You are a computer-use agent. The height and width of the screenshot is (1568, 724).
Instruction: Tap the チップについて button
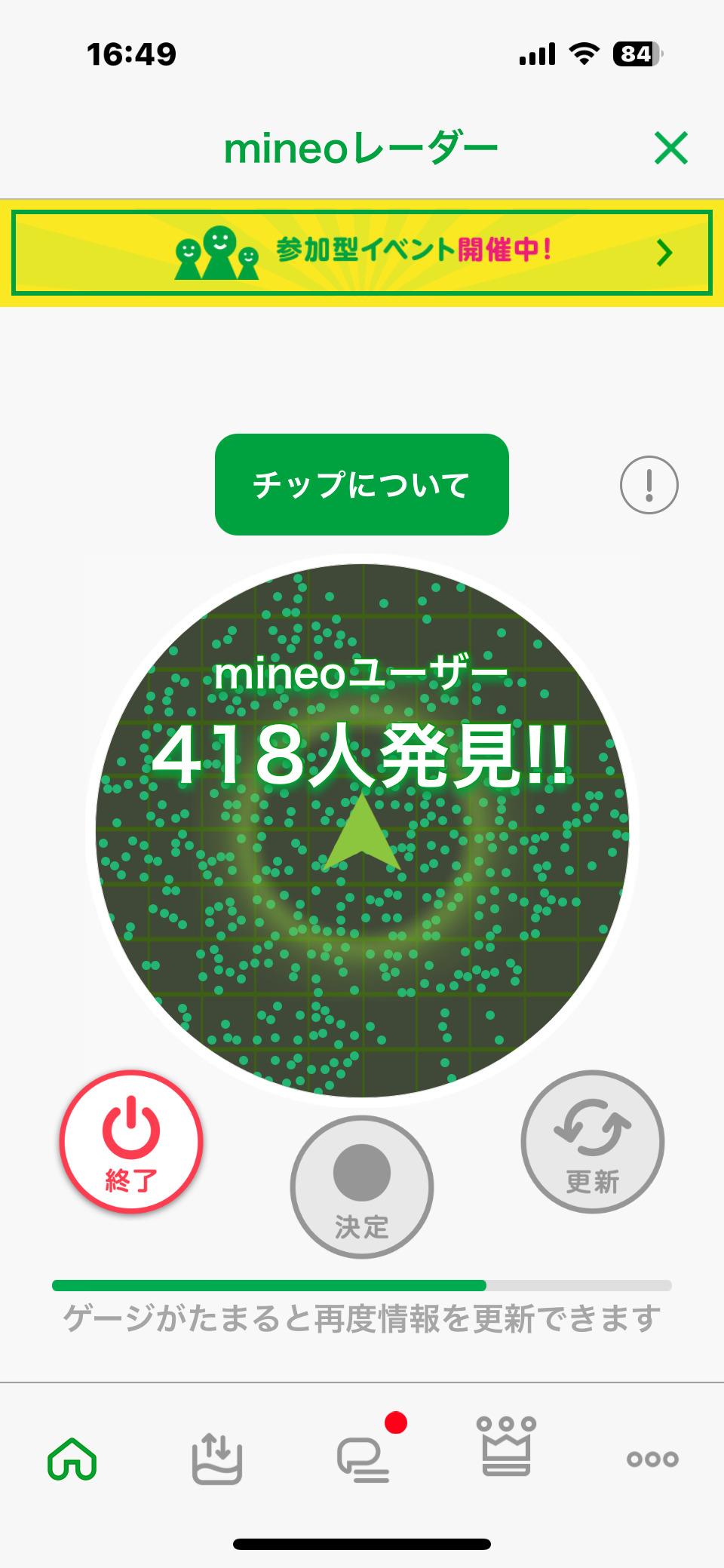click(x=362, y=484)
